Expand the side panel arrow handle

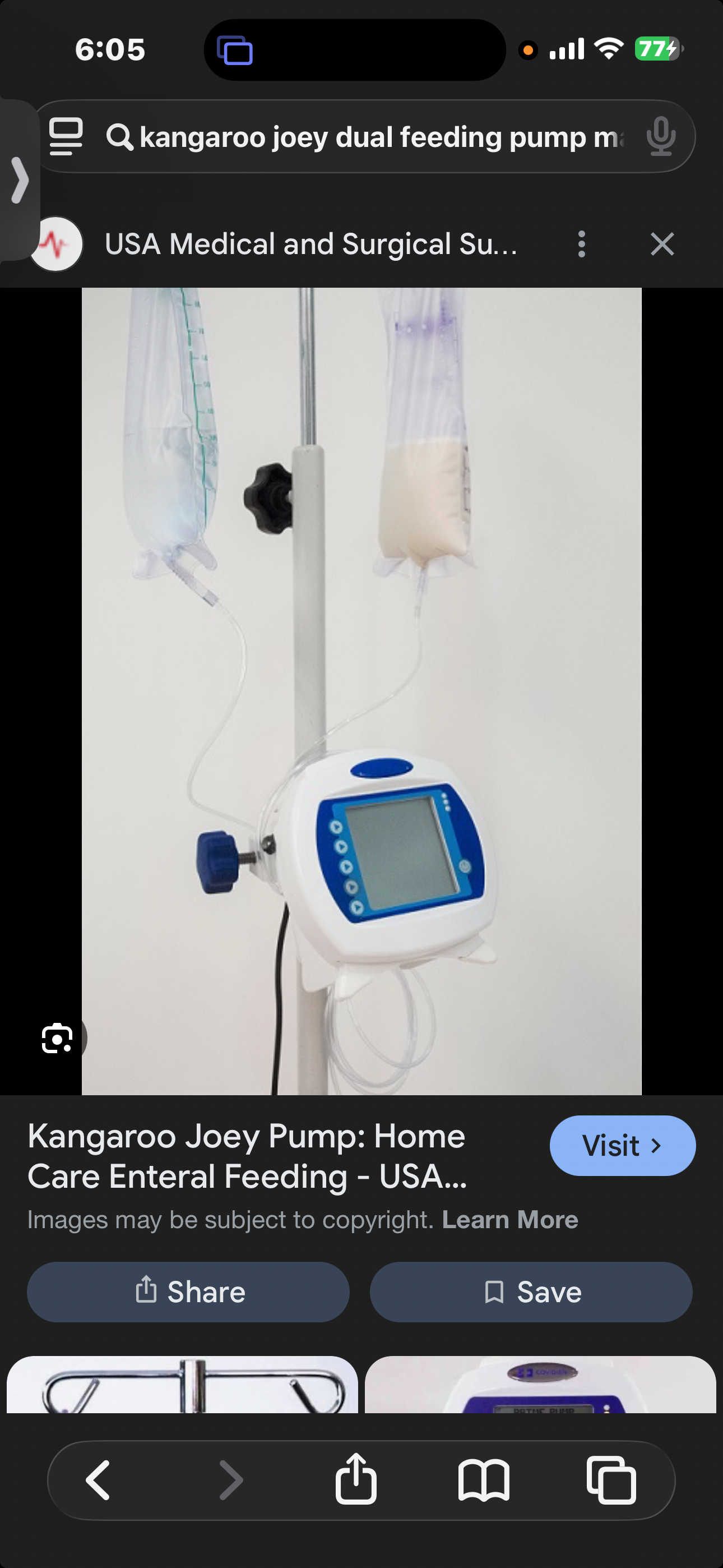(20, 180)
